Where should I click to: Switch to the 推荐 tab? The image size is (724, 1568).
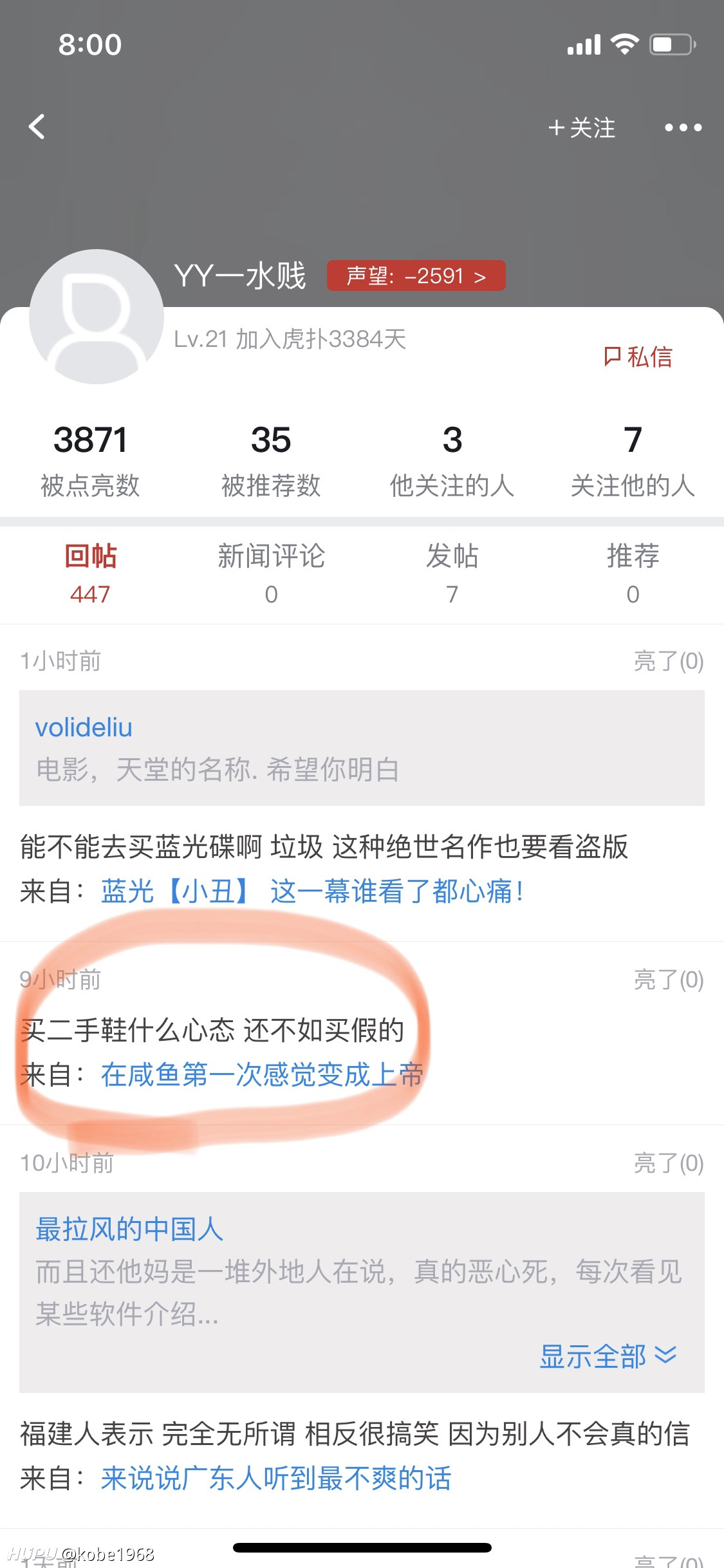[633, 574]
